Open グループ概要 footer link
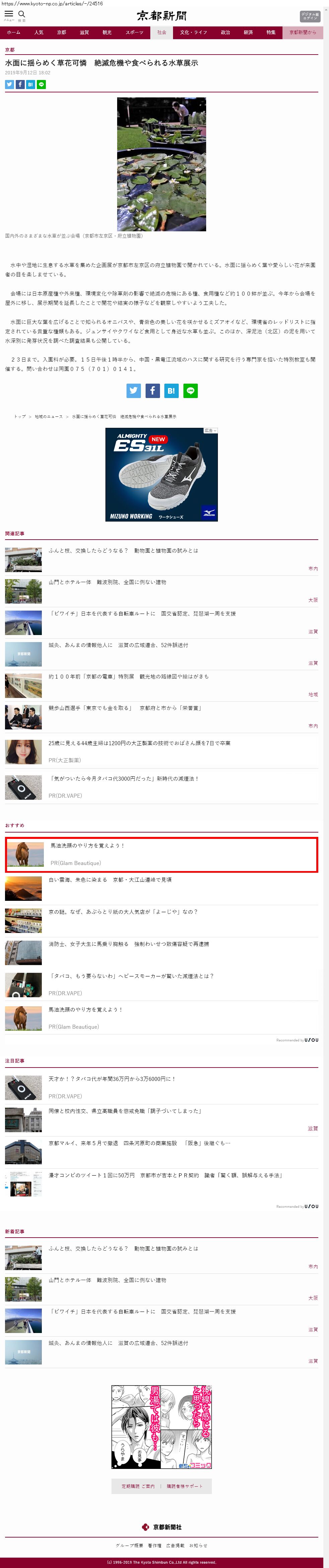The height and width of the screenshot is (1568, 329). coord(129,1546)
